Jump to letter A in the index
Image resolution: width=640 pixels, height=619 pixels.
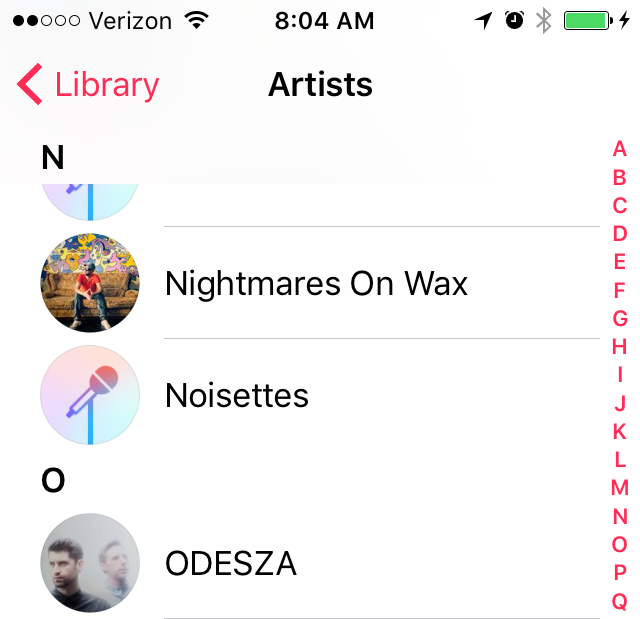click(x=620, y=150)
